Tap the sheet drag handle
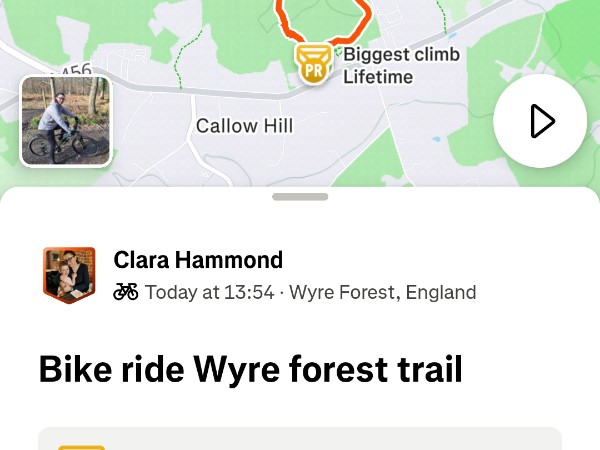The width and height of the screenshot is (600, 450). 300,197
